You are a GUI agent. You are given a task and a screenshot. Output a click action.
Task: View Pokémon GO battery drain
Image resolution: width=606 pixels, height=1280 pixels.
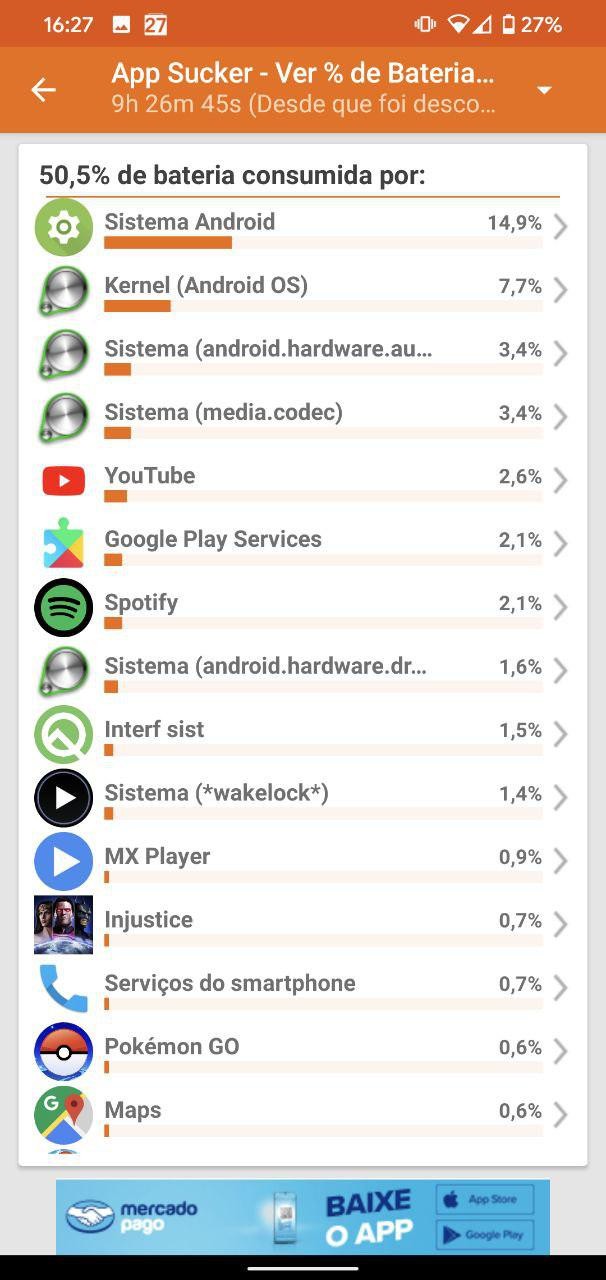(300, 1051)
